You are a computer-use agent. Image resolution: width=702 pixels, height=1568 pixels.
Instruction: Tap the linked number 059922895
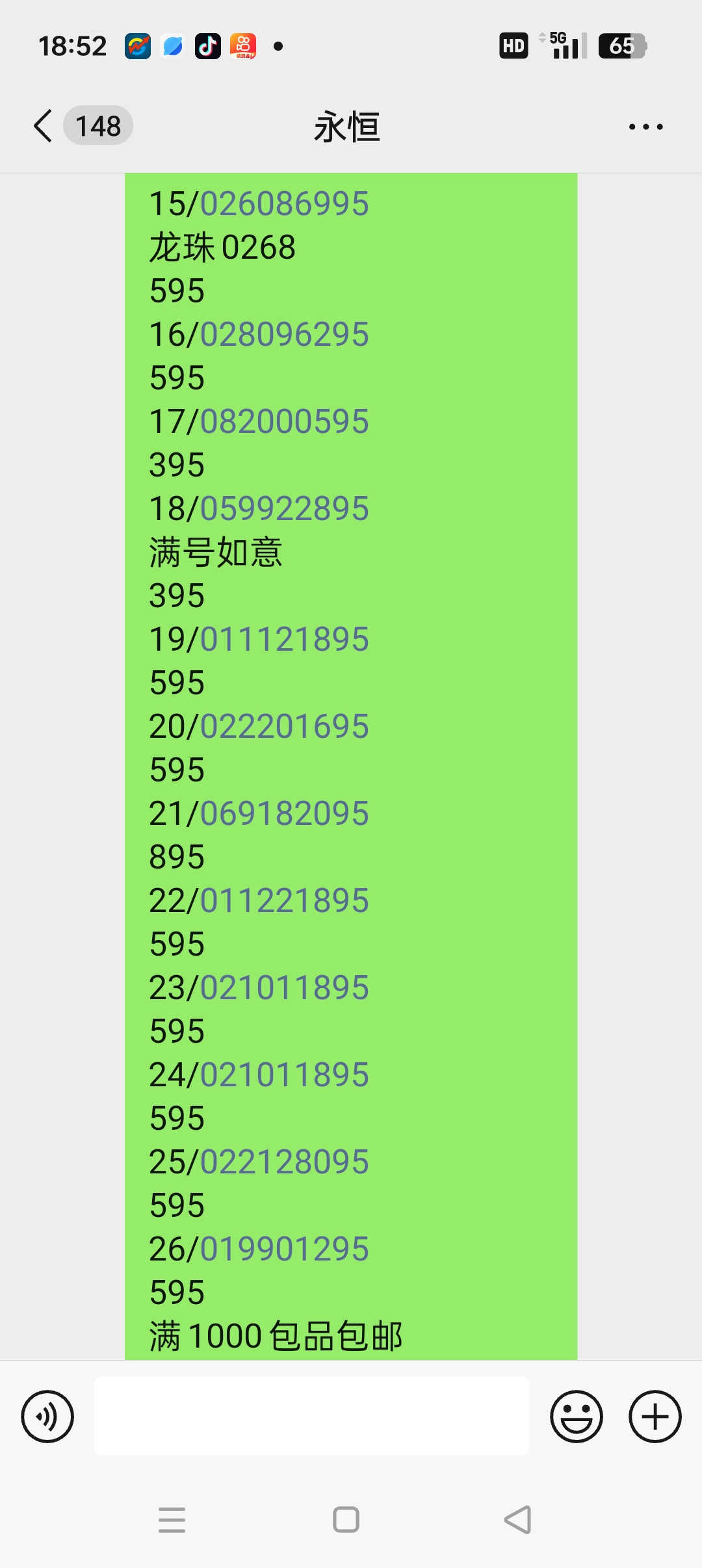tap(284, 508)
